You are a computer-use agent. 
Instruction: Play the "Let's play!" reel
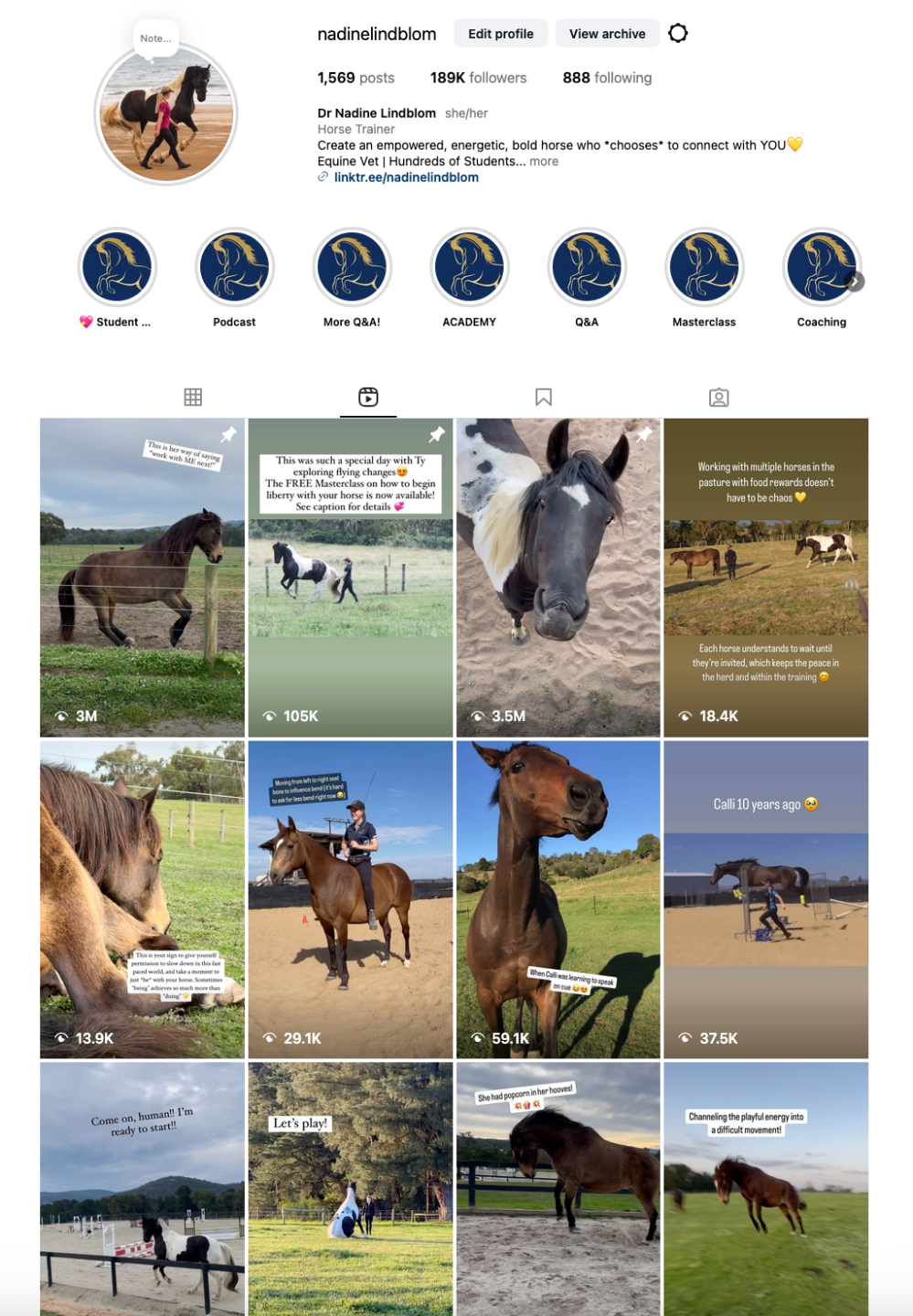tap(350, 1188)
